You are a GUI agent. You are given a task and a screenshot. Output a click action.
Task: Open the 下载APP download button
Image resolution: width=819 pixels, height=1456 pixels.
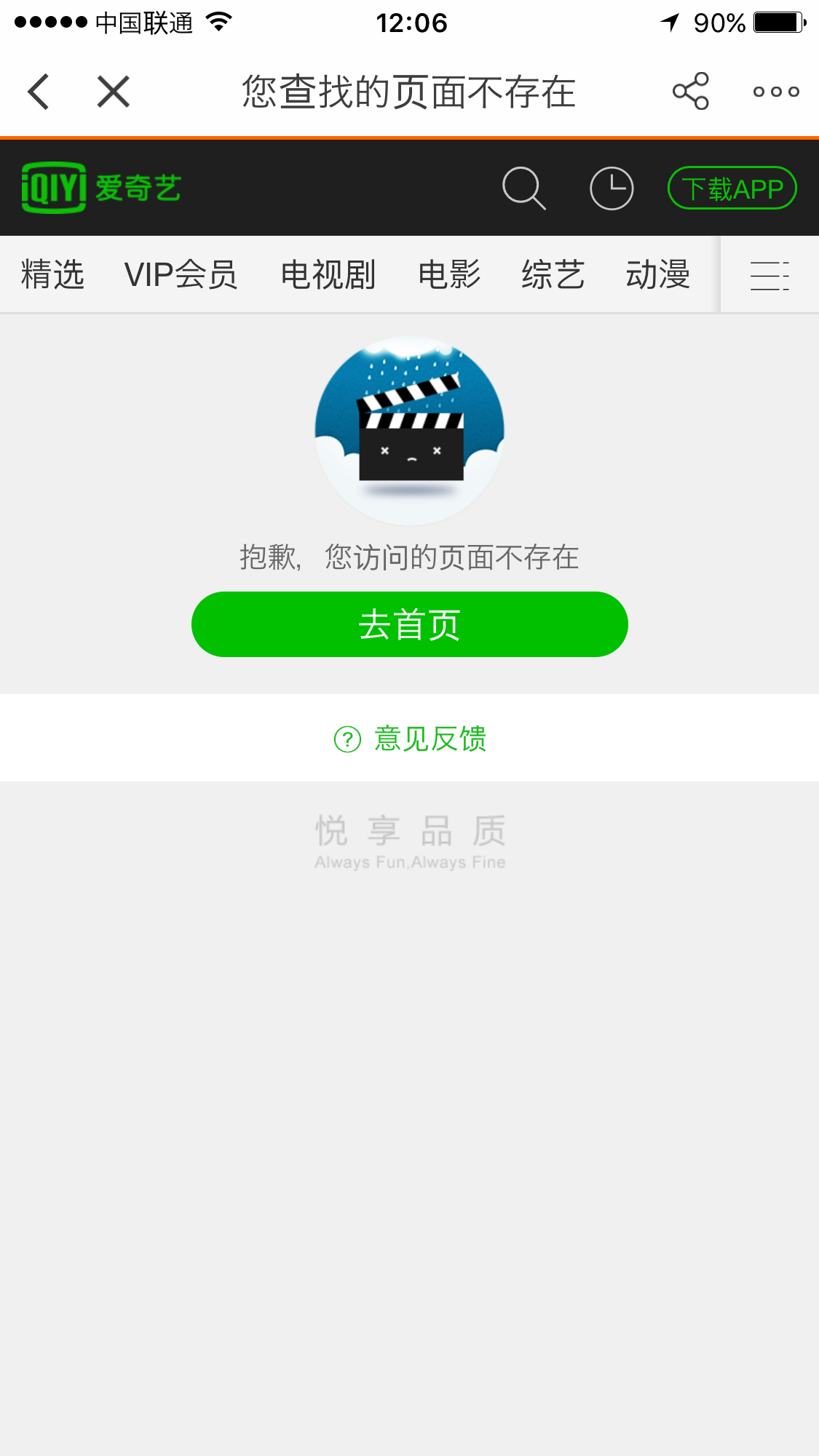click(732, 187)
